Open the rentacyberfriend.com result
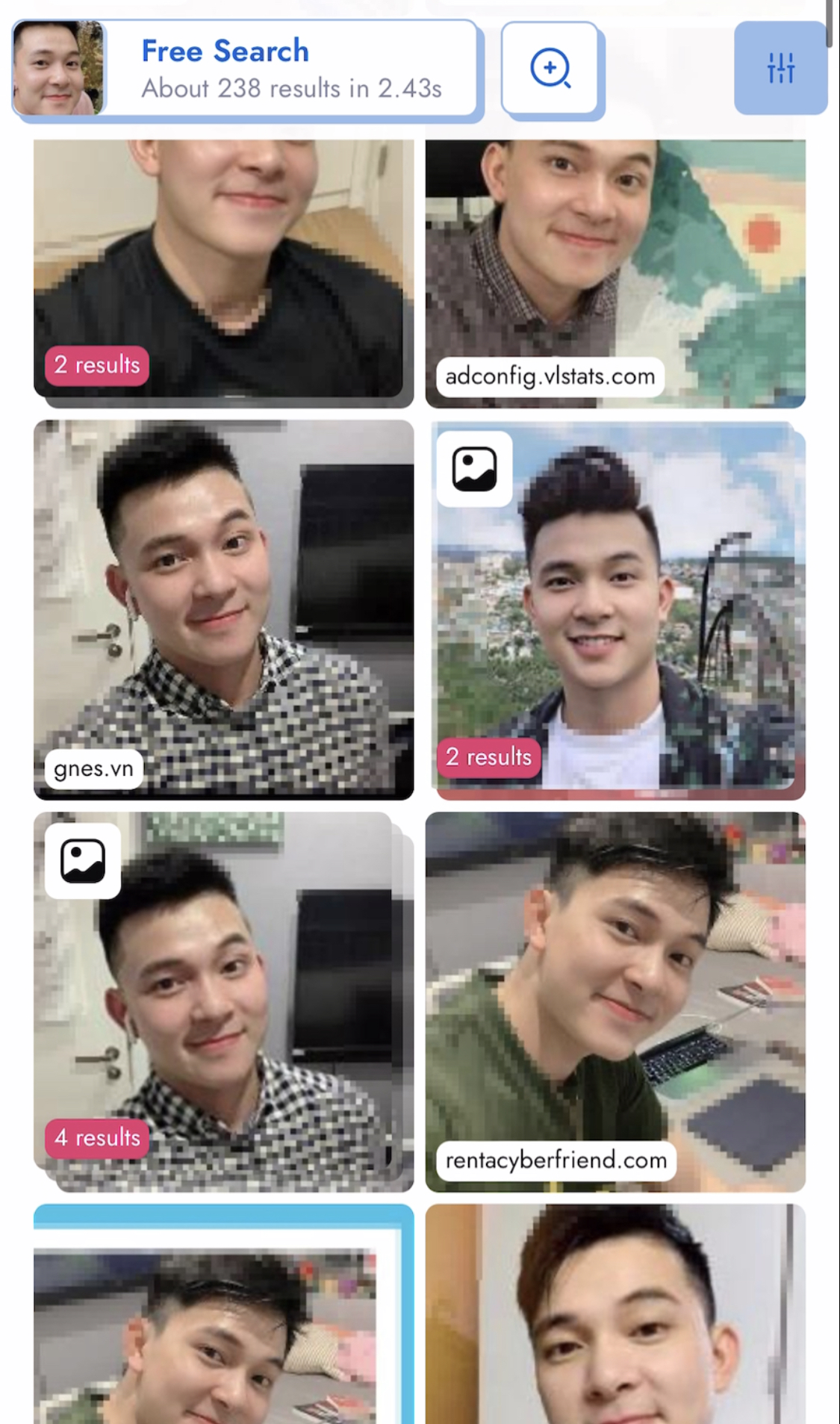The width and height of the screenshot is (840, 1424). pyautogui.click(x=615, y=1001)
